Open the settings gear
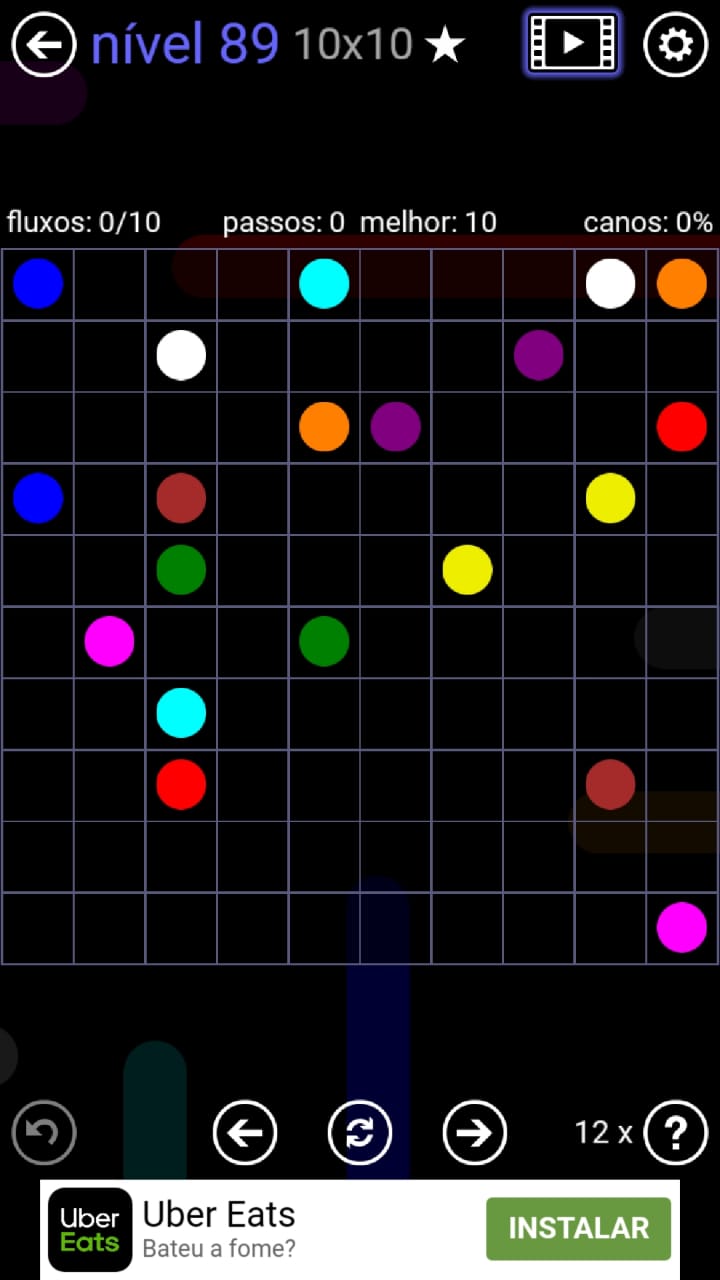The image size is (720, 1280). (x=675, y=45)
